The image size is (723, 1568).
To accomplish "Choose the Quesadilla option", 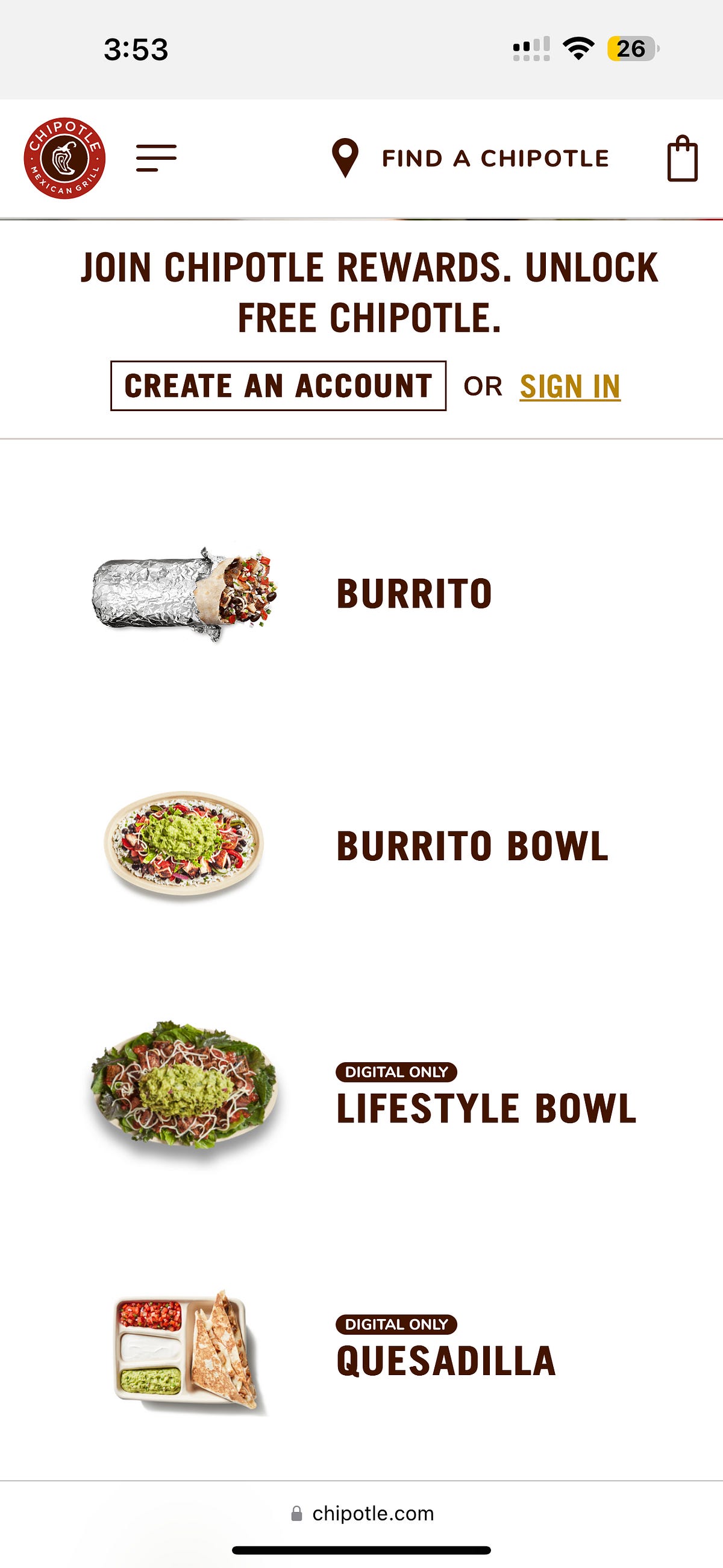I will [x=445, y=1359].
